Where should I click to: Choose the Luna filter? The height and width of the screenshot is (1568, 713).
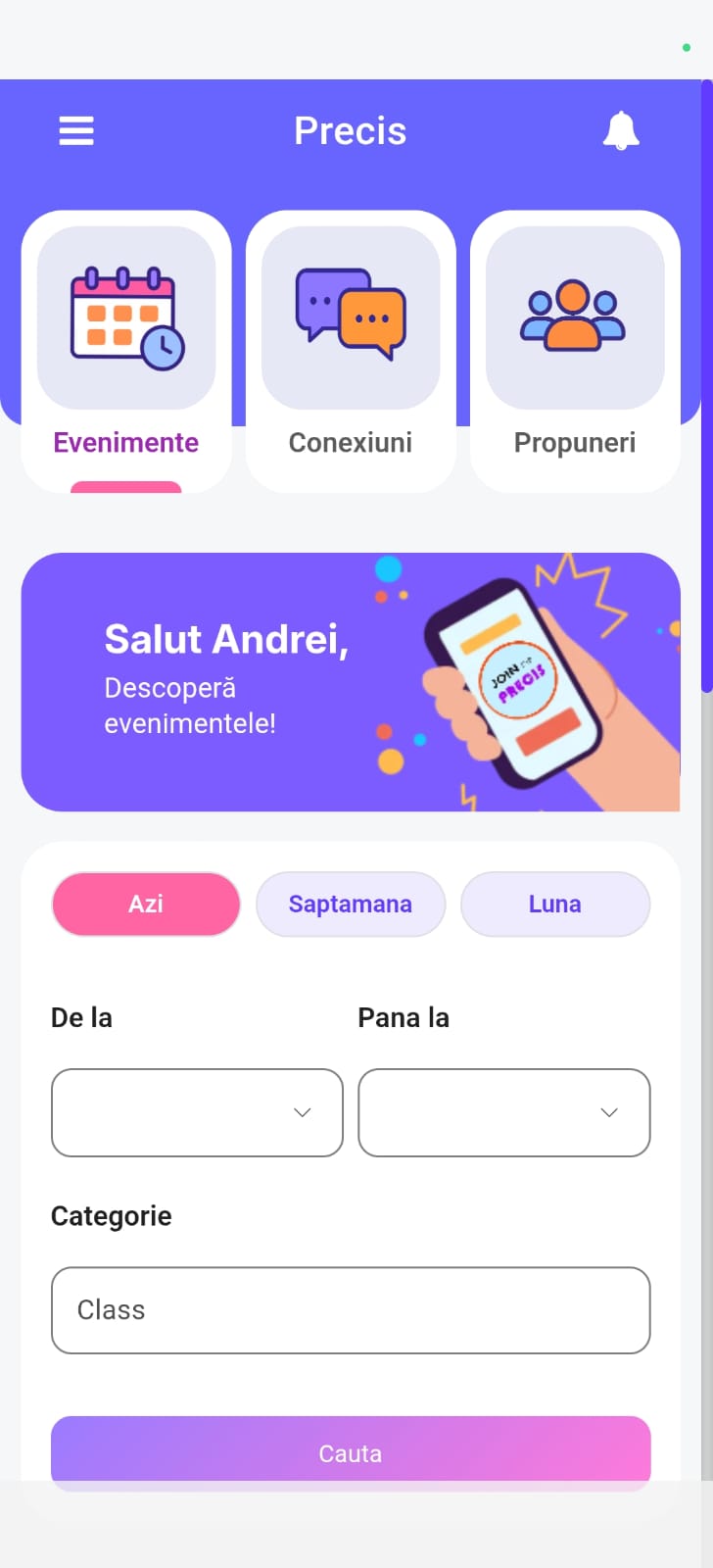pyautogui.click(x=555, y=904)
